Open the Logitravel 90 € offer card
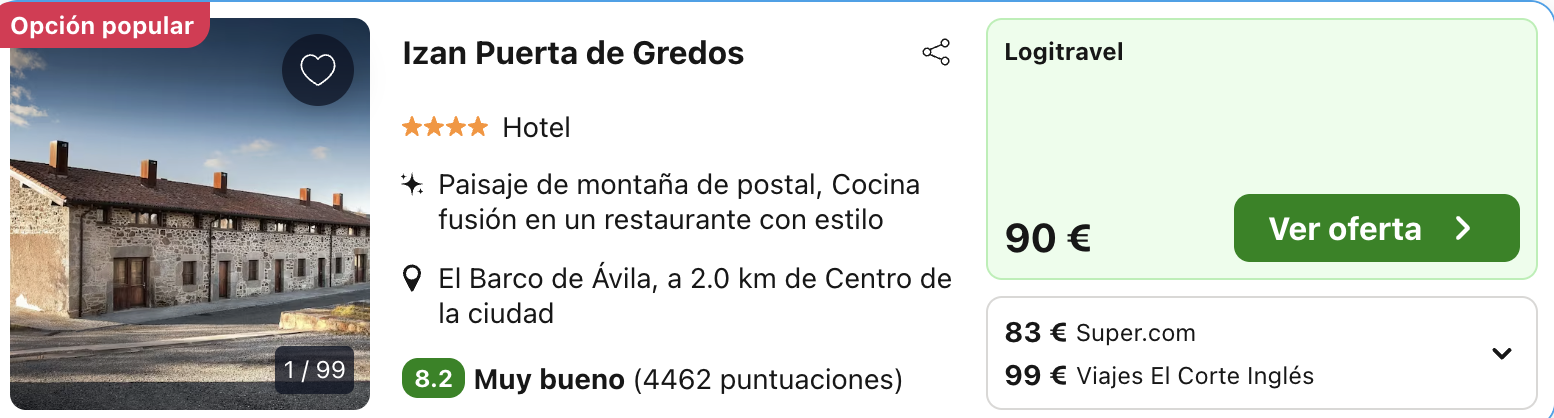Image resolution: width=1554 pixels, height=418 pixels. (1110, 130)
